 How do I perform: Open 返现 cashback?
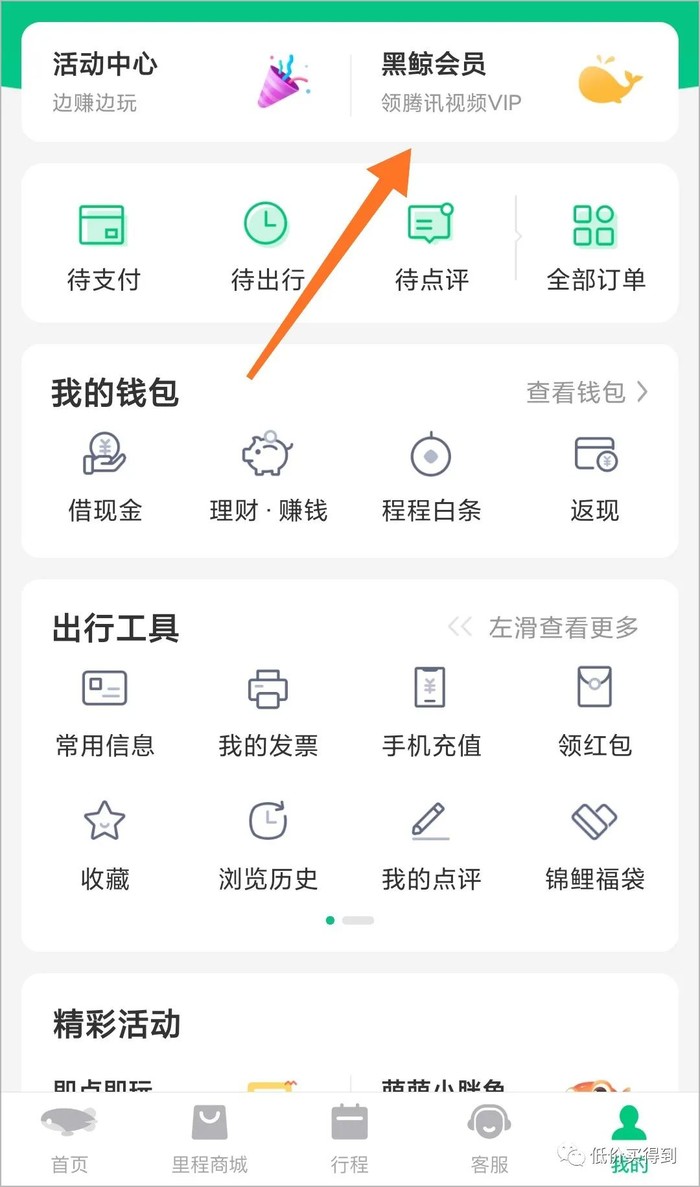[595, 478]
